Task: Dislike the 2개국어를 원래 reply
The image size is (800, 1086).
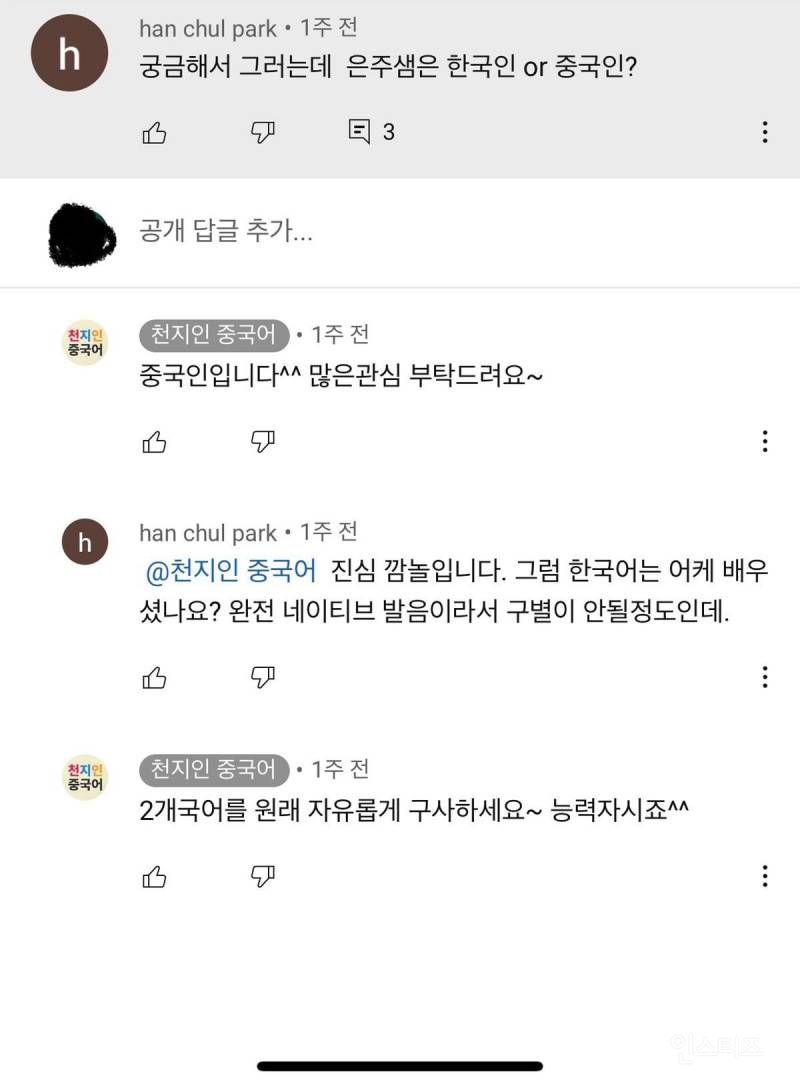Action: (262, 877)
